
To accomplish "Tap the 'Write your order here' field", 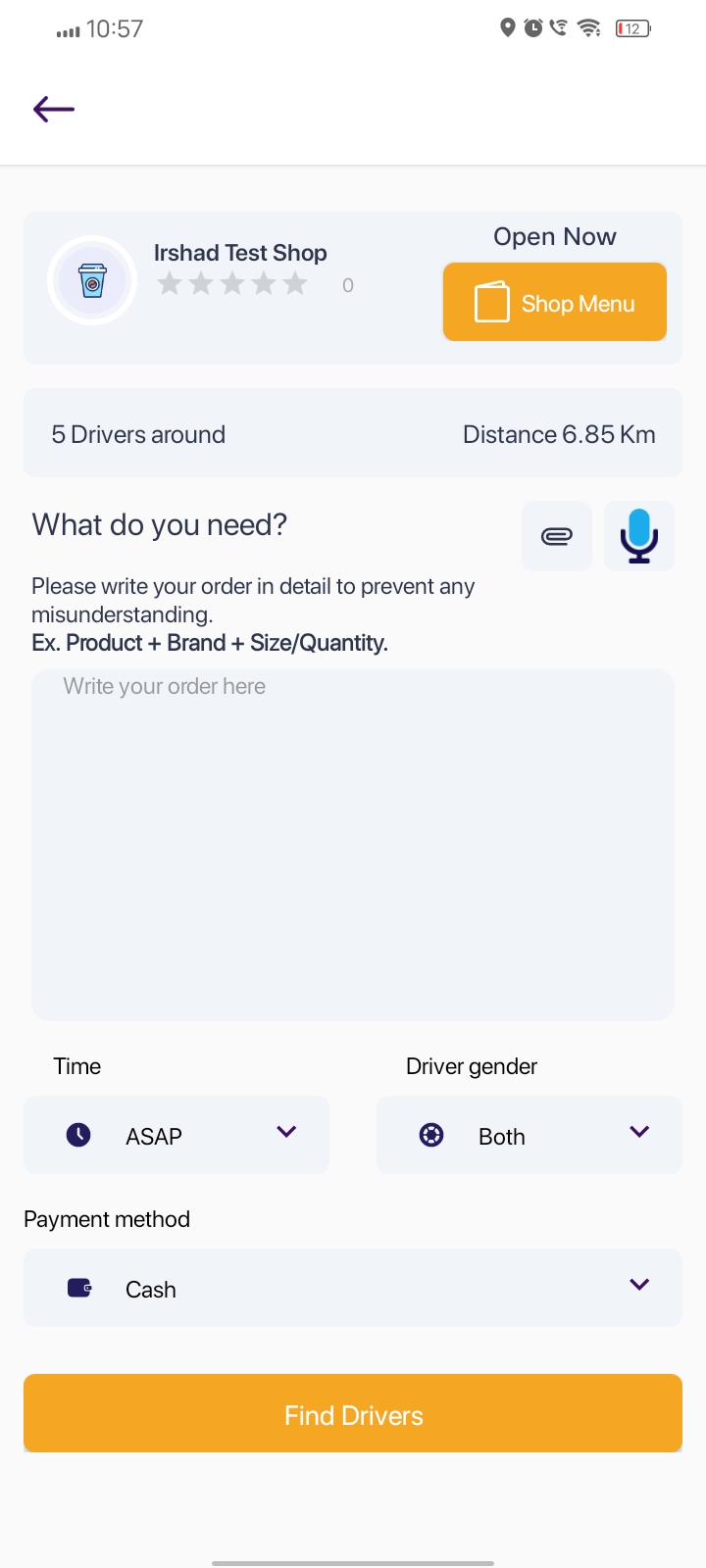I will 353,843.
